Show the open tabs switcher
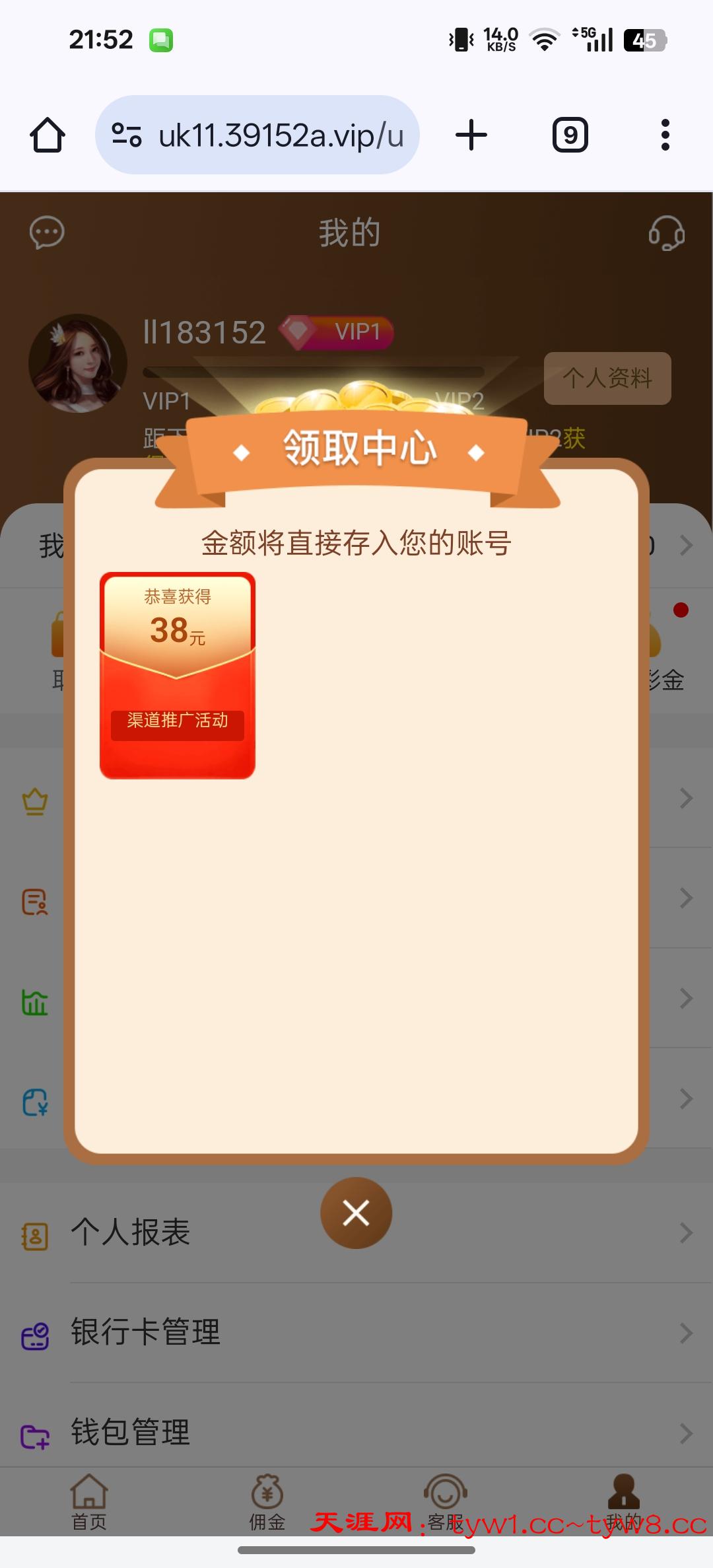 click(x=570, y=135)
